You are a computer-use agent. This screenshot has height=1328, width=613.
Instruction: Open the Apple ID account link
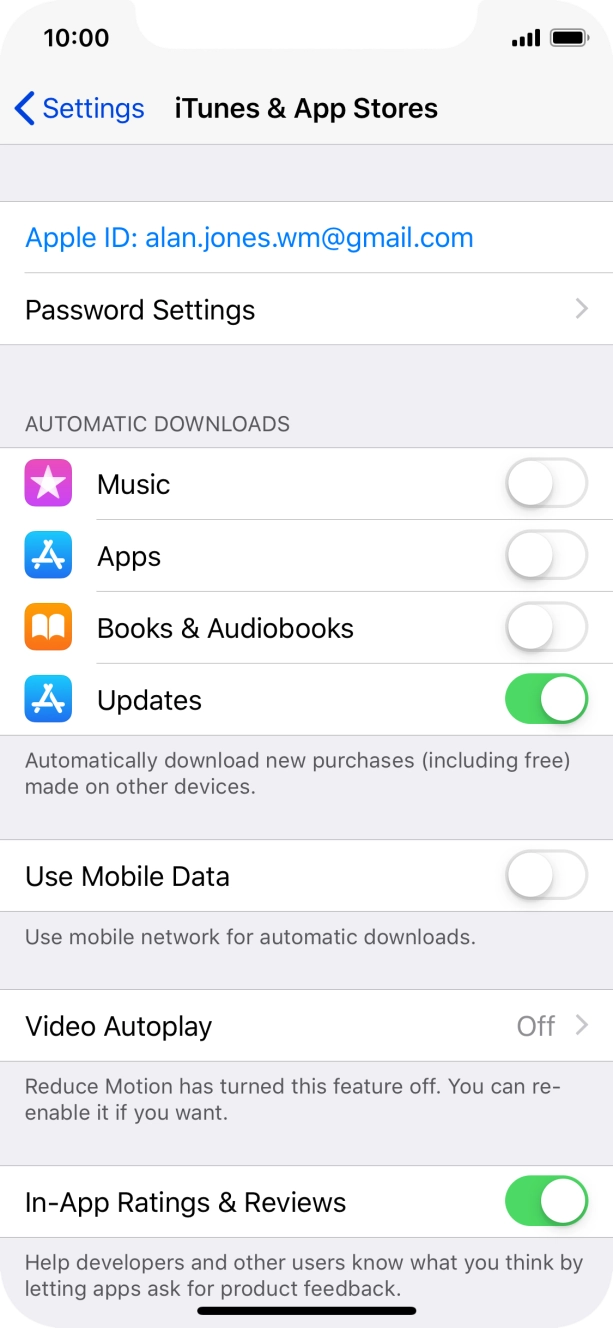coord(249,238)
